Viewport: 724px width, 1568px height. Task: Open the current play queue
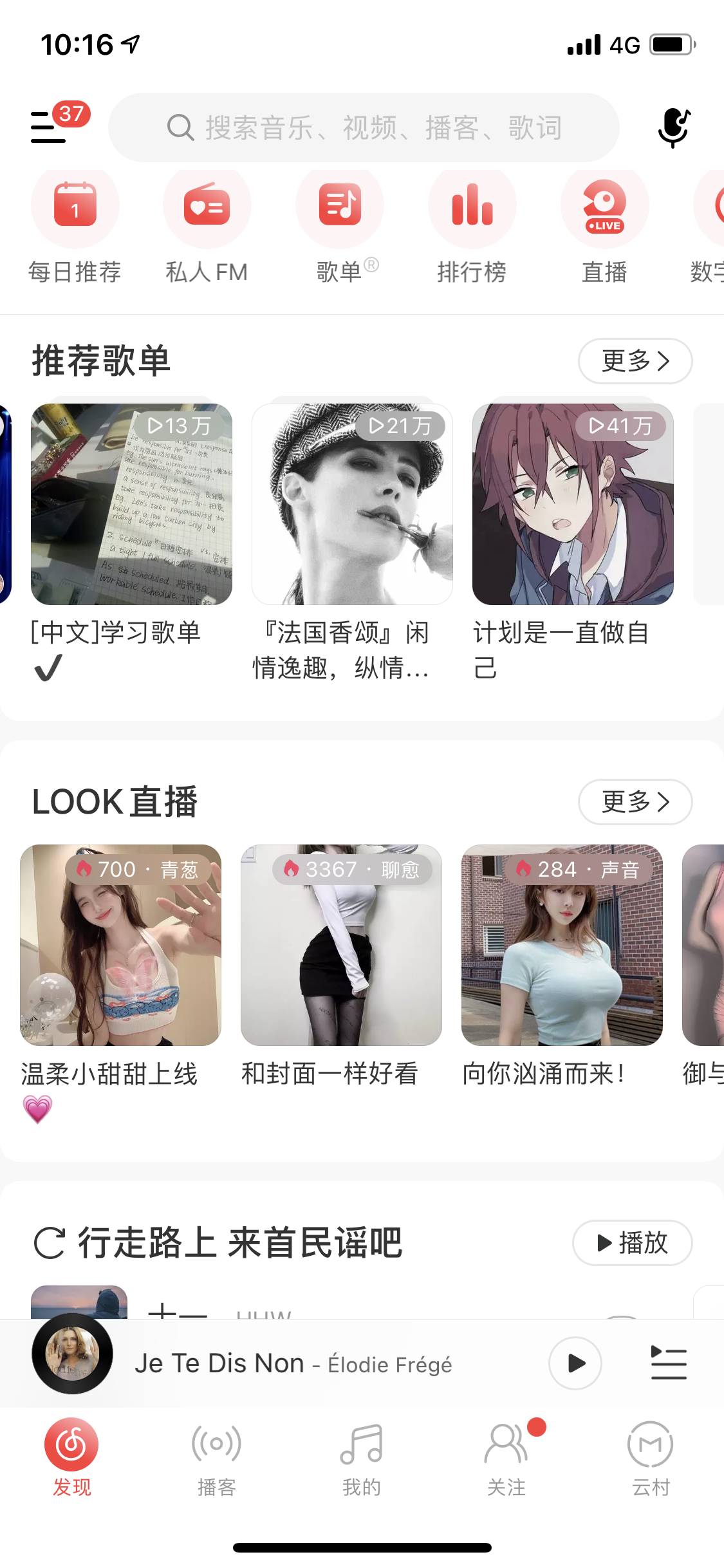[669, 1363]
